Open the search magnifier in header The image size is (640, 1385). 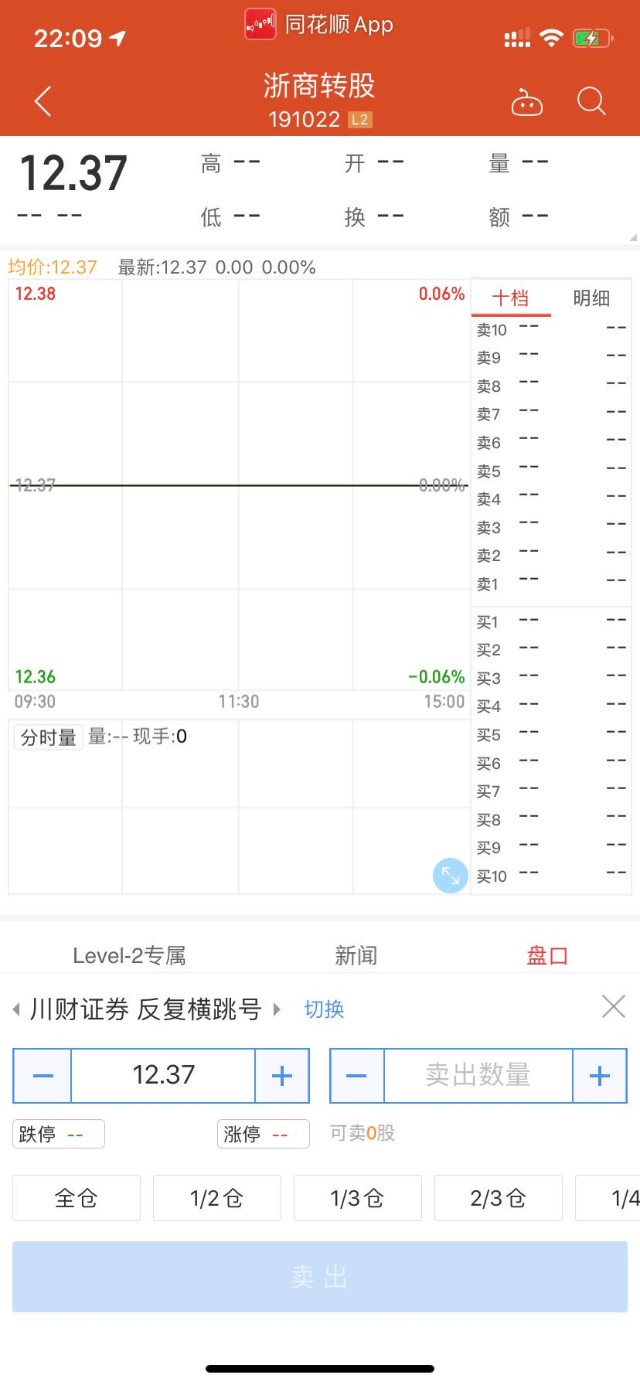[592, 101]
